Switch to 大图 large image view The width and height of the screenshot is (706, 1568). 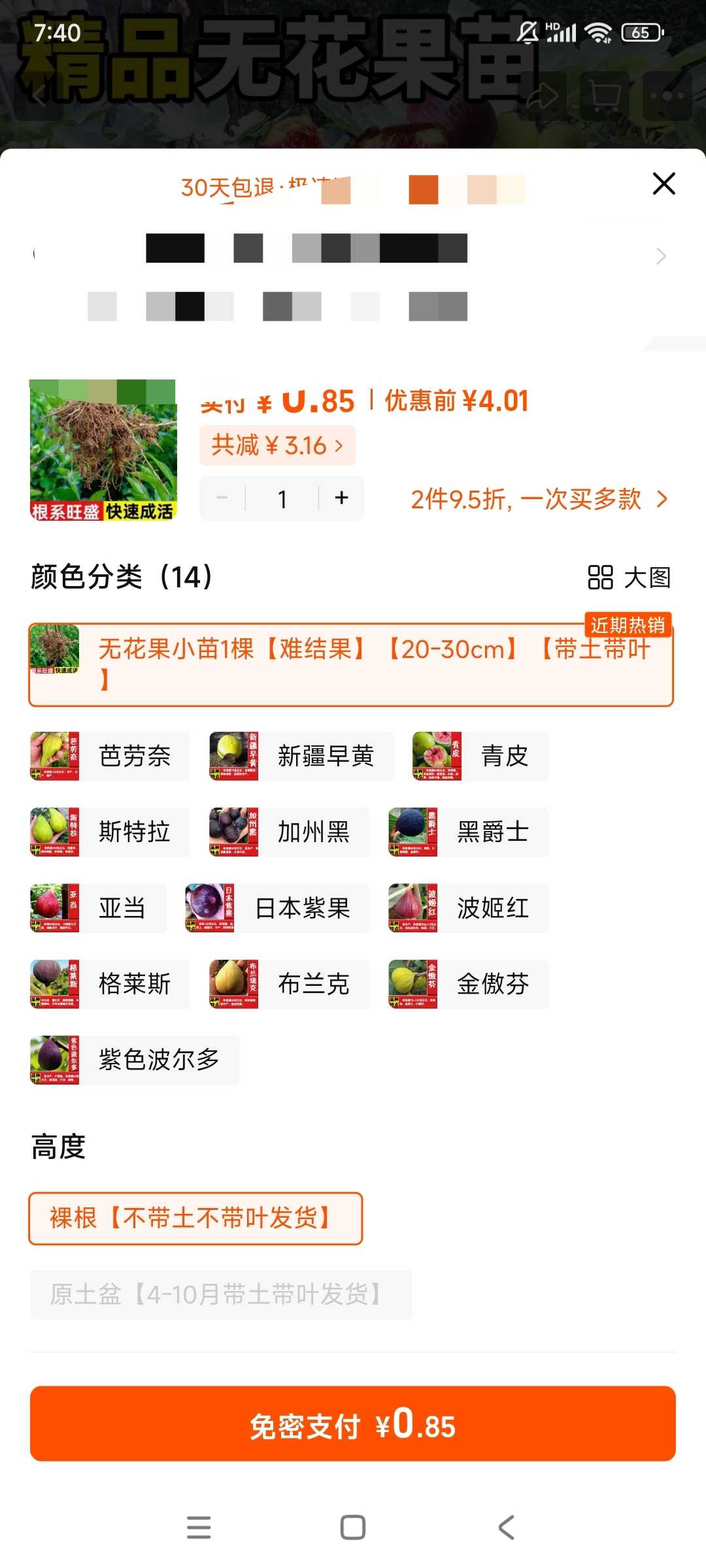[629, 578]
